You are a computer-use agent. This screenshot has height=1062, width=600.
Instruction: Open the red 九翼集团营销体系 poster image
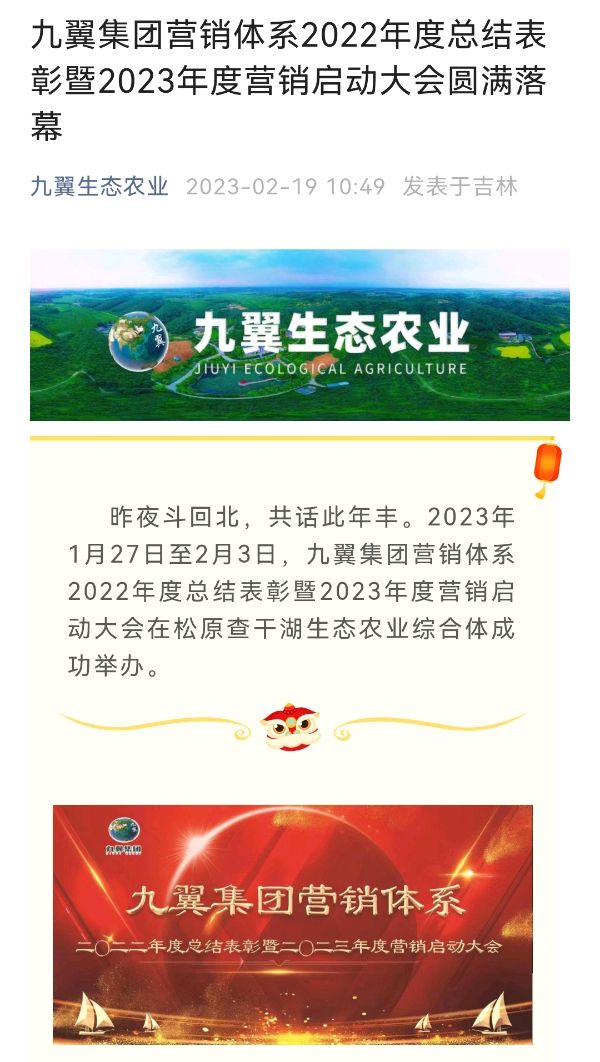[x=292, y=923]
